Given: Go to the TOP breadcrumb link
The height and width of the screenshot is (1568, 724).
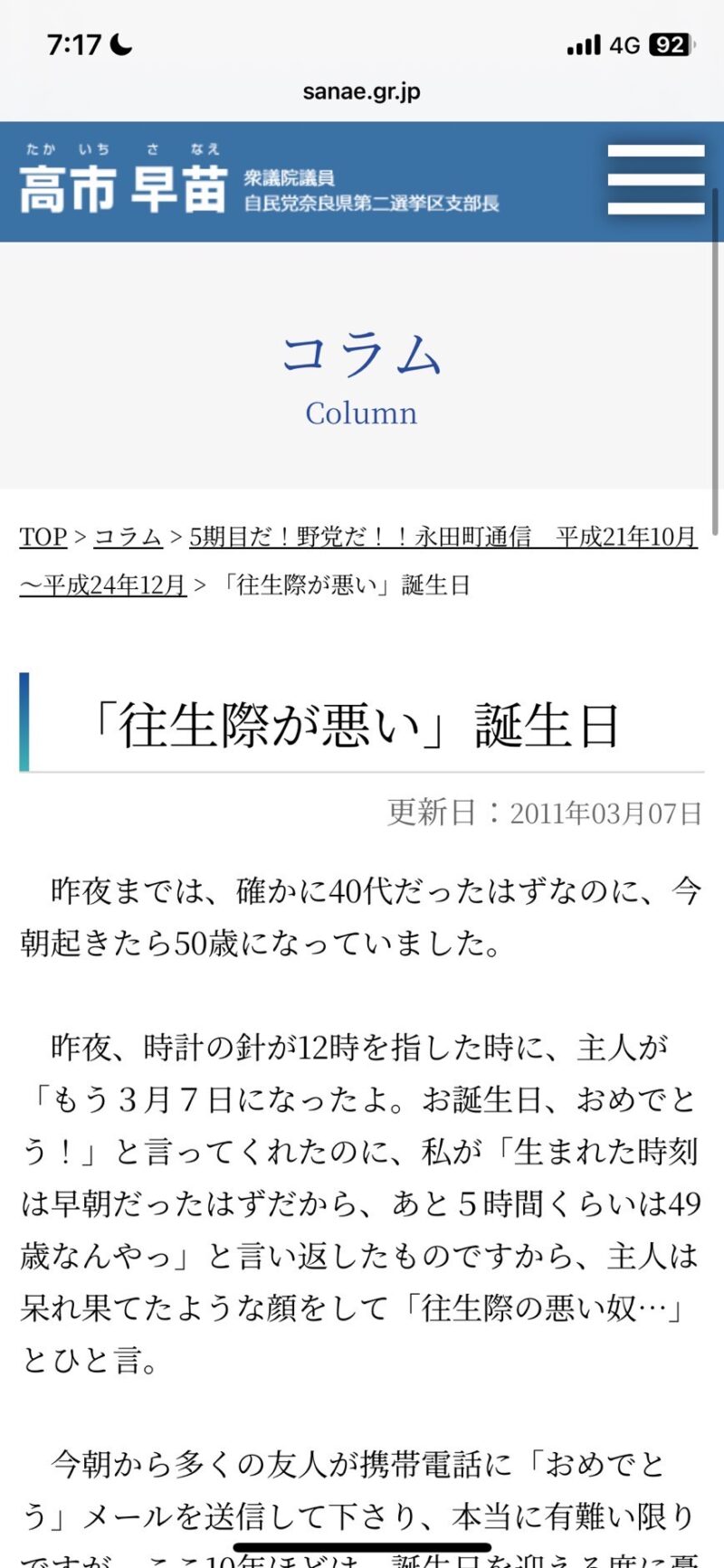Looking at the screenshot, I should tap(43, 537).
